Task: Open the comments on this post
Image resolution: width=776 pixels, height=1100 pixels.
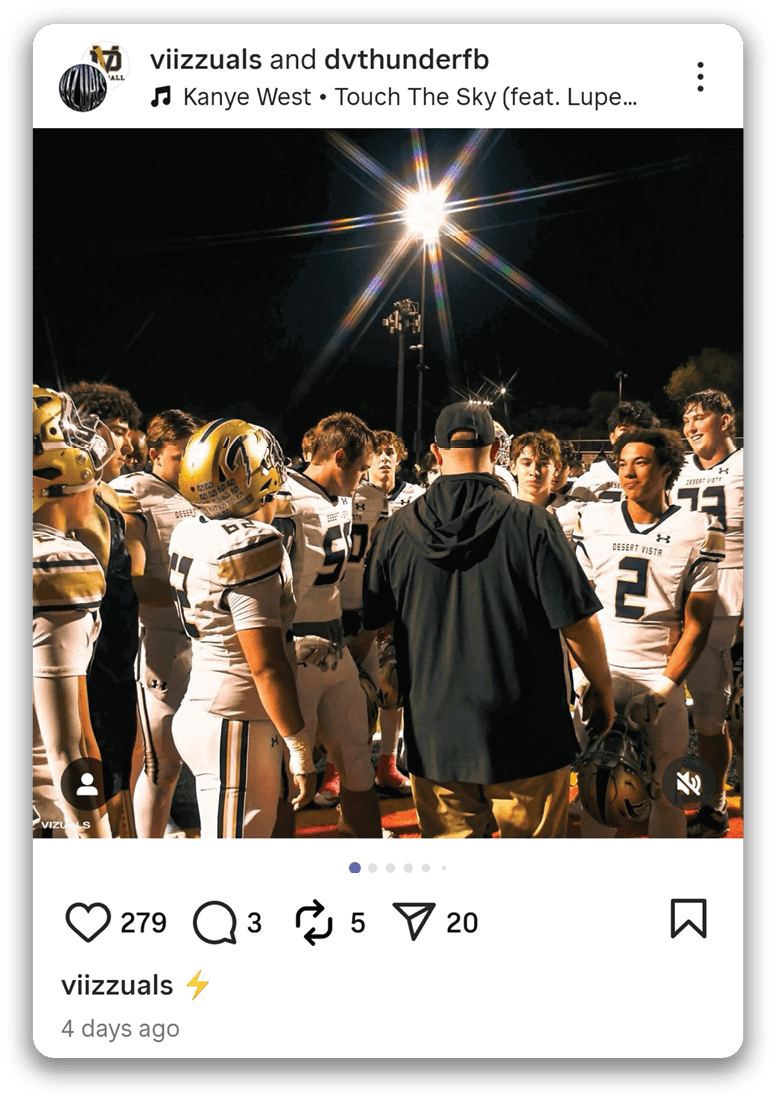Action: coord(214,922)
